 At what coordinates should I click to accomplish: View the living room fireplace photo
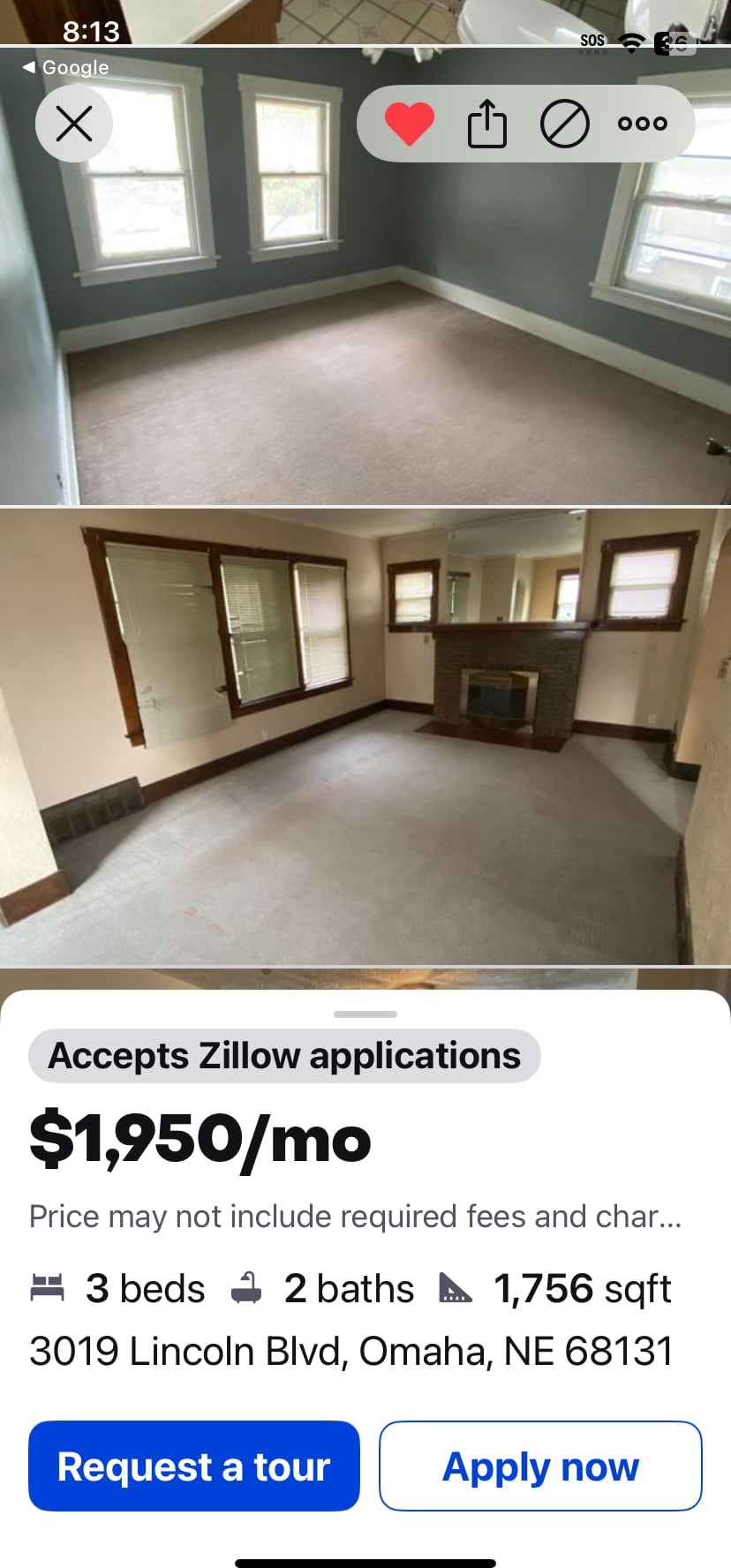pos(365,737)
